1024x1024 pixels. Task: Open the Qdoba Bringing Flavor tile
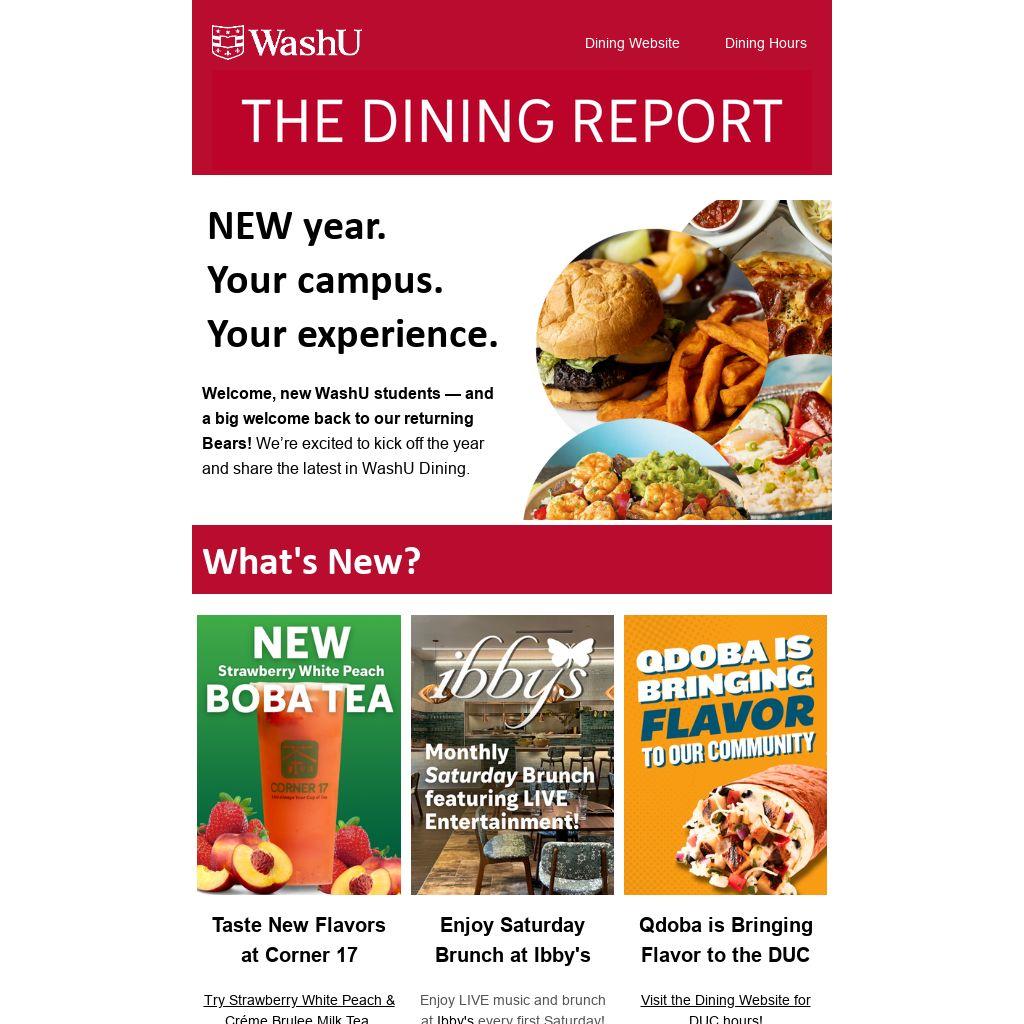click(725, 754)
